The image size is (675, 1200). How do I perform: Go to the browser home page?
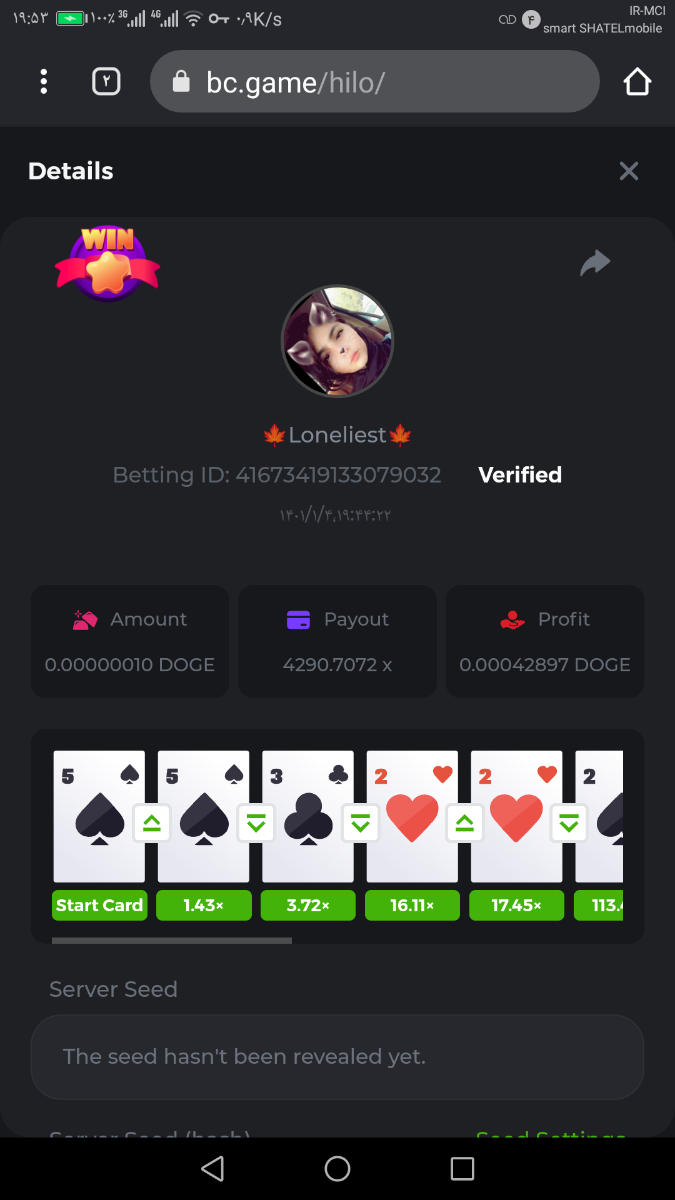pyautogui.click(x=637, y=82)
